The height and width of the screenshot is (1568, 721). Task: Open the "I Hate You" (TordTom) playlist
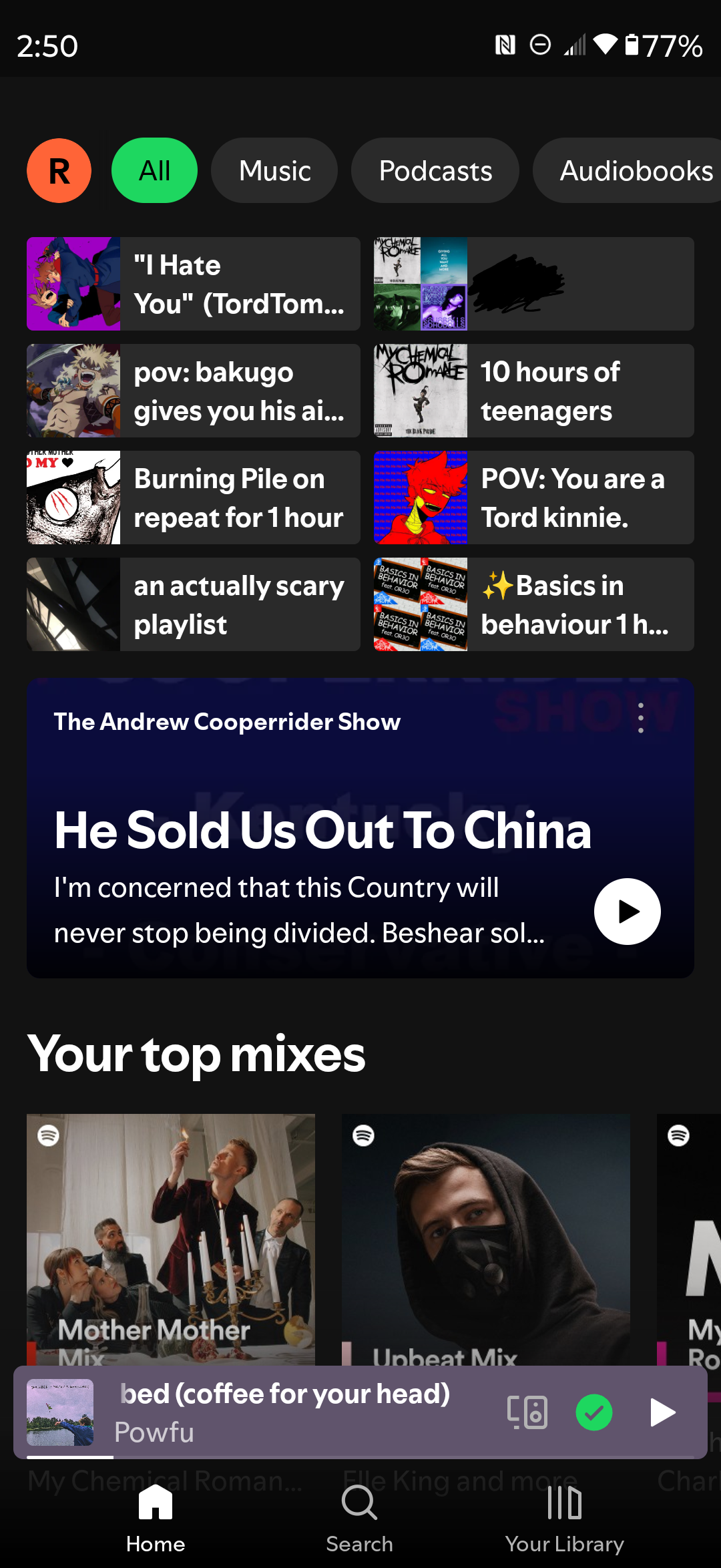[194, 284]
